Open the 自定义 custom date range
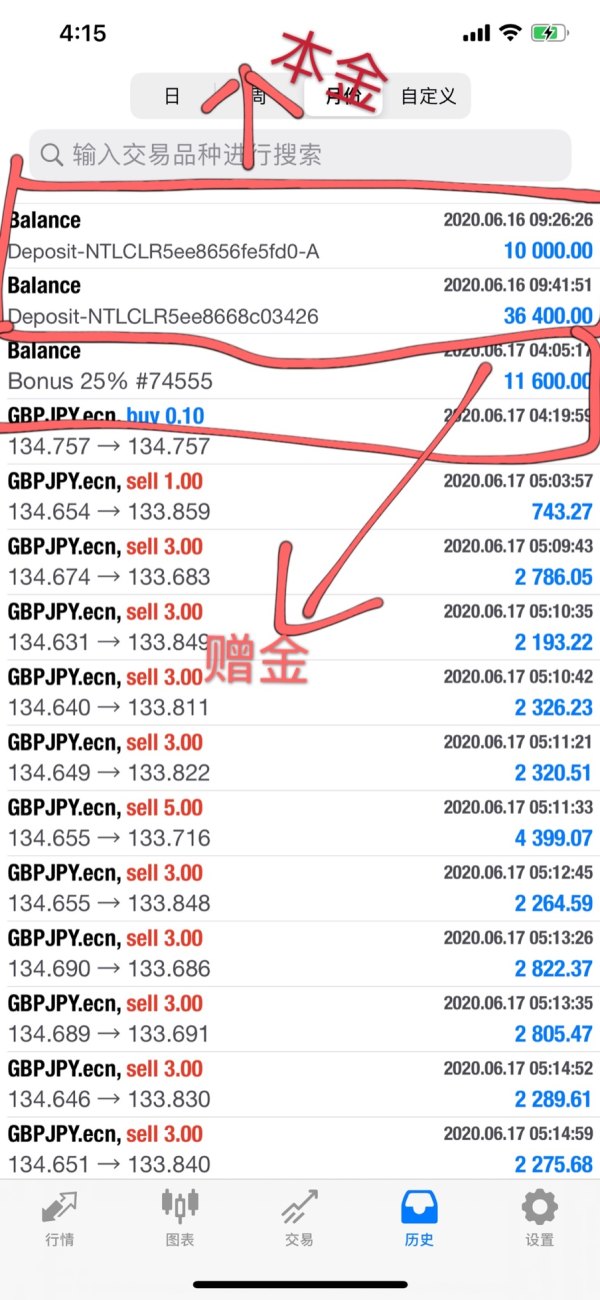 pyautogui.click(x=428, y=97)
